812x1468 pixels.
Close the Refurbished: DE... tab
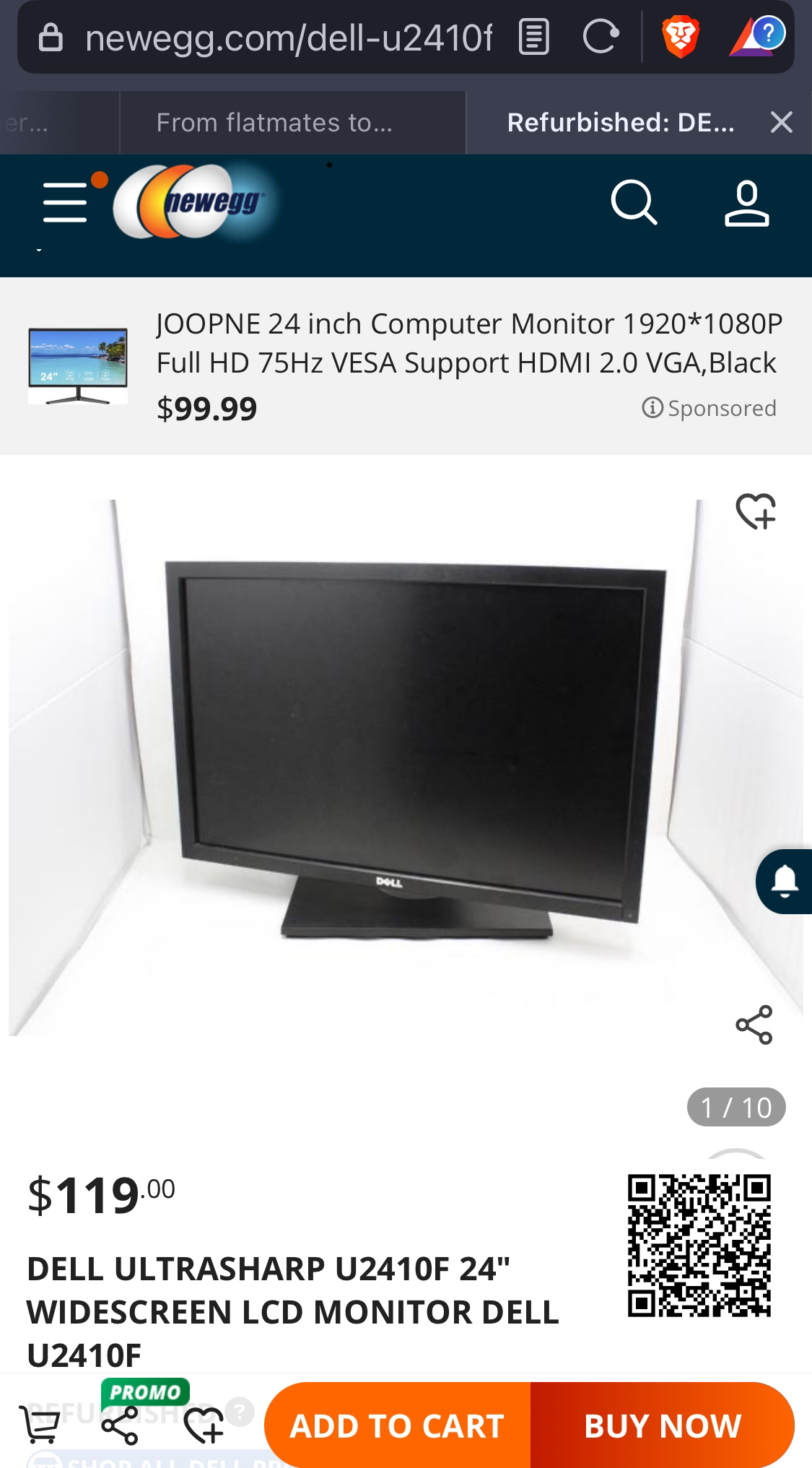(x=781, y=123)
